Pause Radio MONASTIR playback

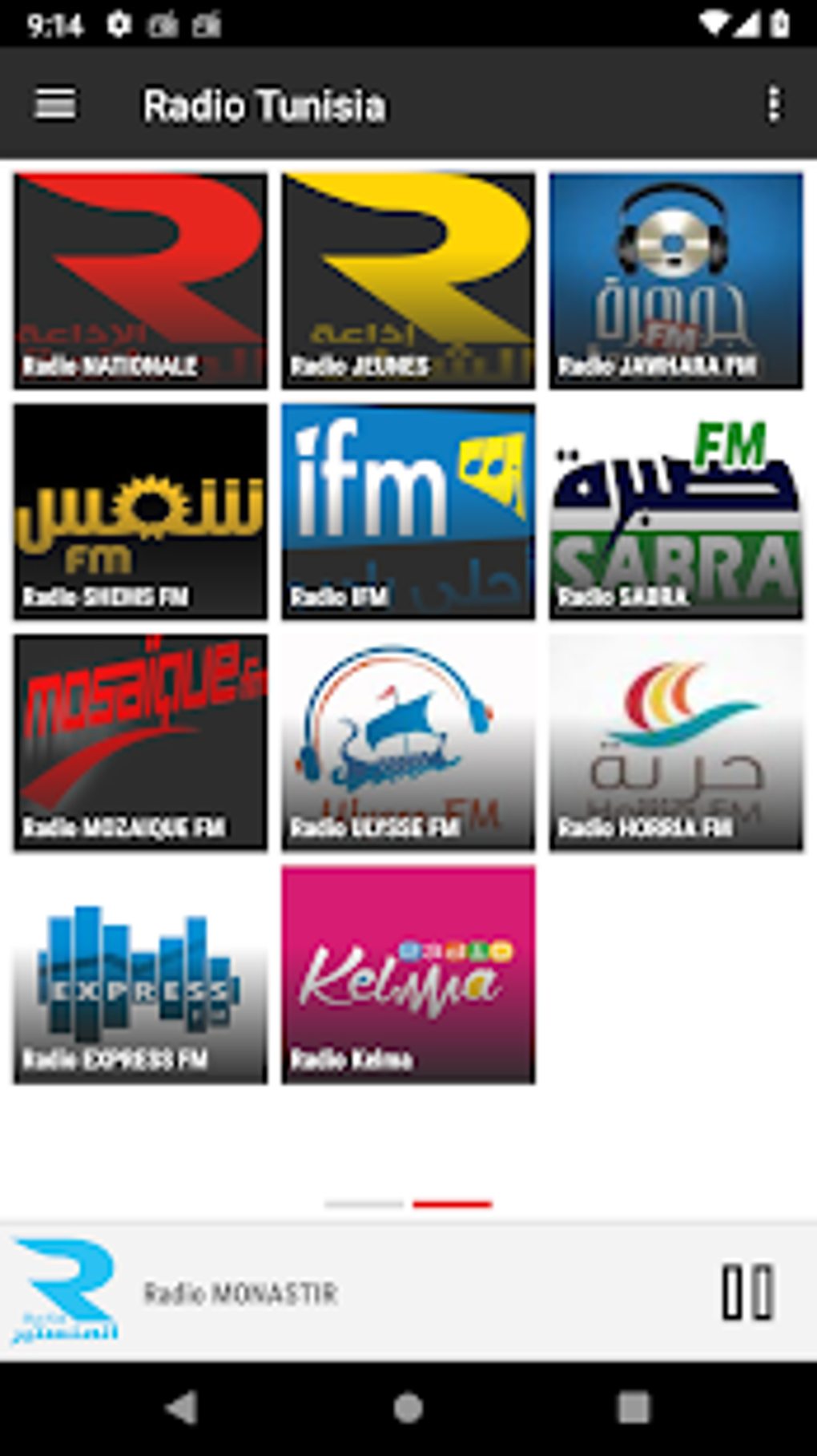coord(747,1292)
